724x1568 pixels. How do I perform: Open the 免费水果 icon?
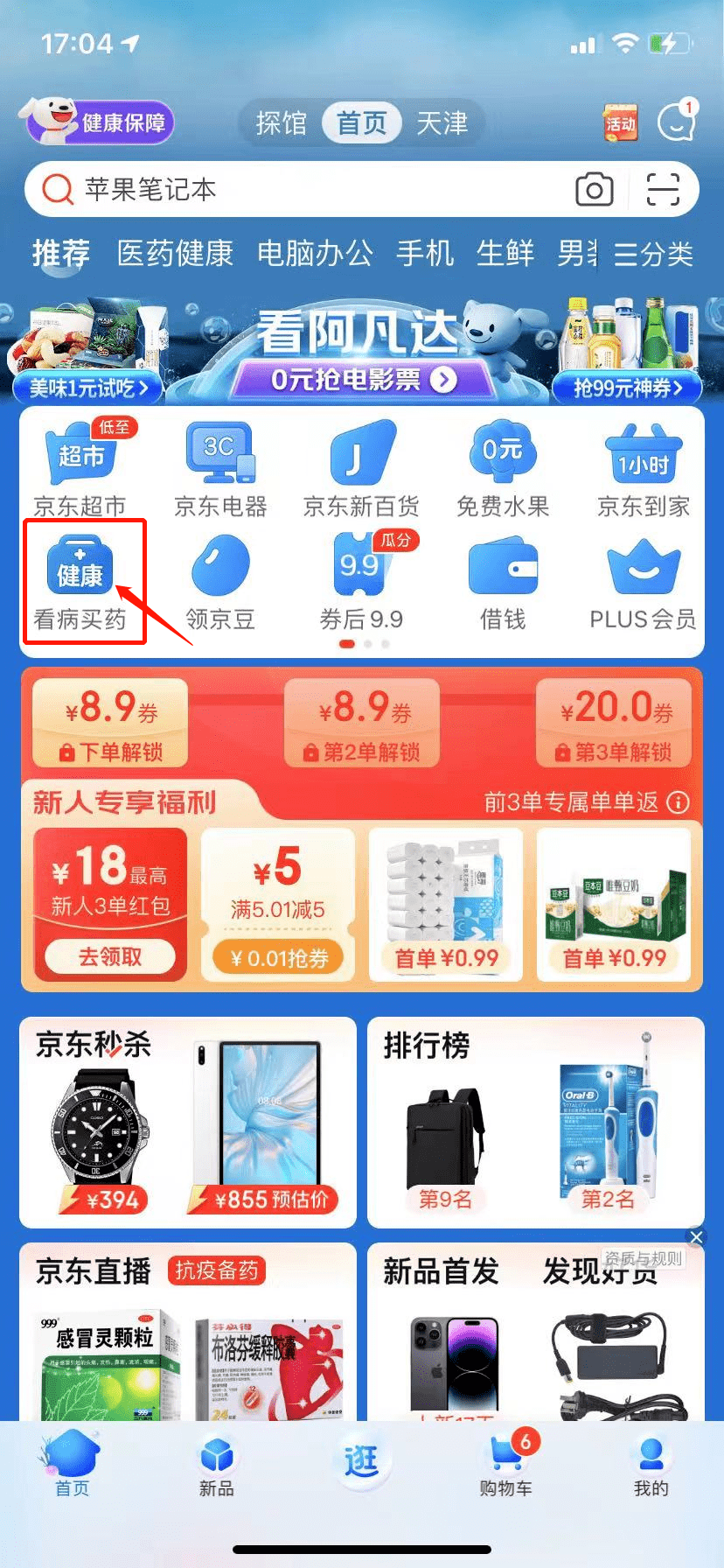click(x=503, y=455)
